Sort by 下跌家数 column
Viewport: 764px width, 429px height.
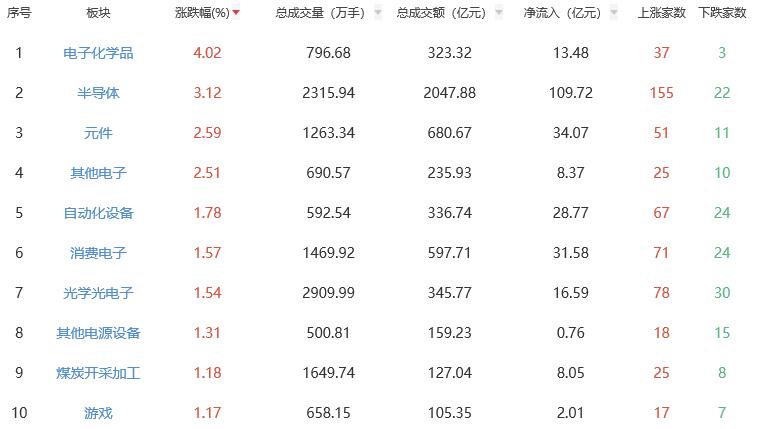click(722, 13)
